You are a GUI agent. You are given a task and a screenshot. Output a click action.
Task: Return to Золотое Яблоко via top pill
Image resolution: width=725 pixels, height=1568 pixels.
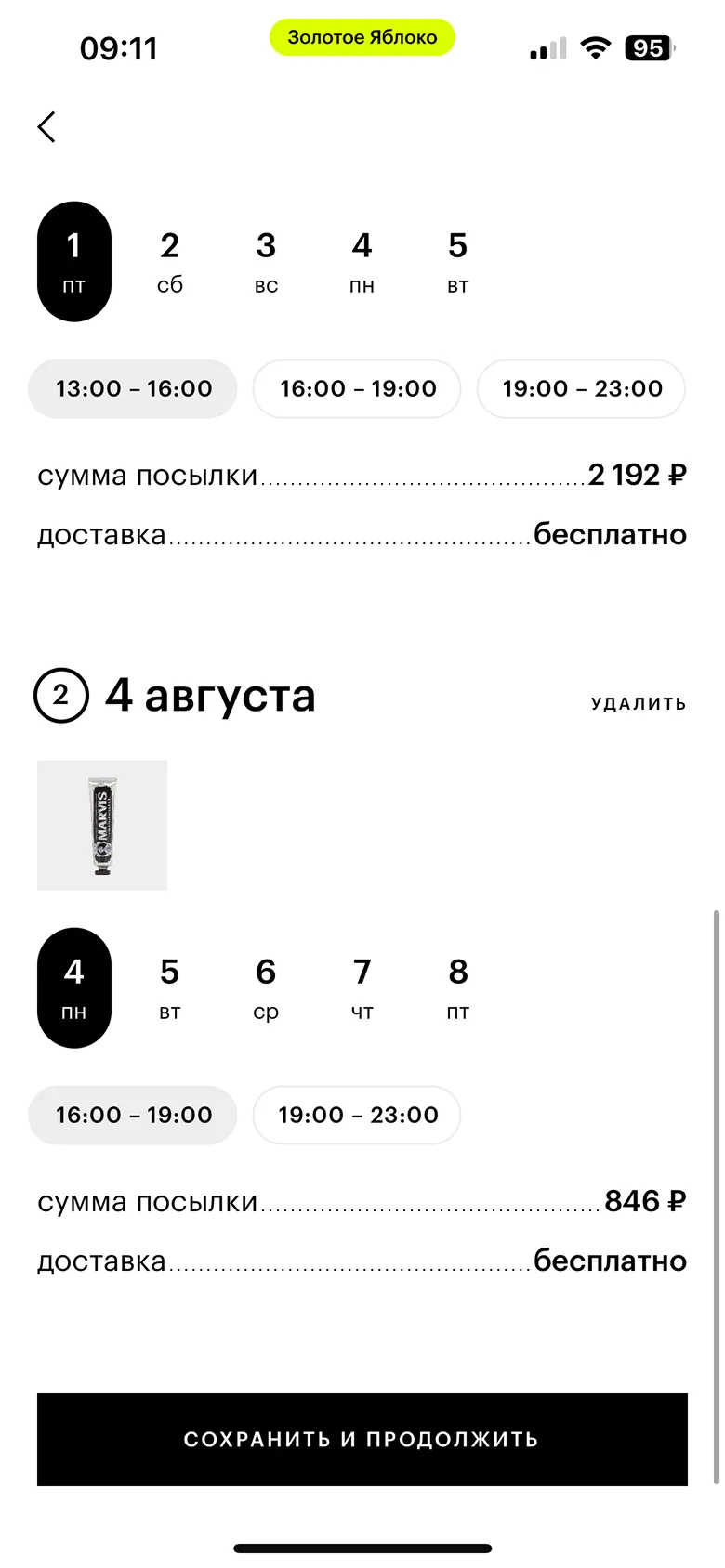point(362,37)
